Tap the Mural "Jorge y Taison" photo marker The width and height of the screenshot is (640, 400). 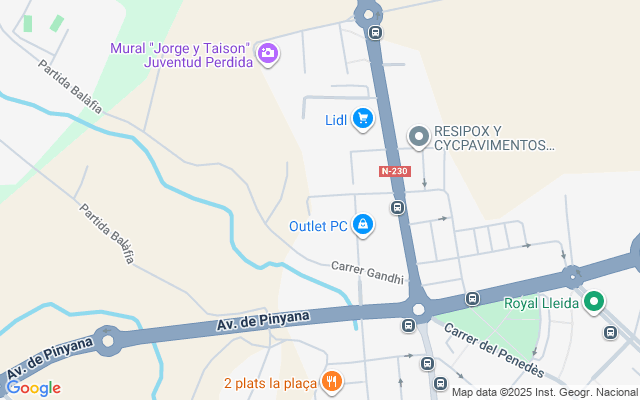268,53
